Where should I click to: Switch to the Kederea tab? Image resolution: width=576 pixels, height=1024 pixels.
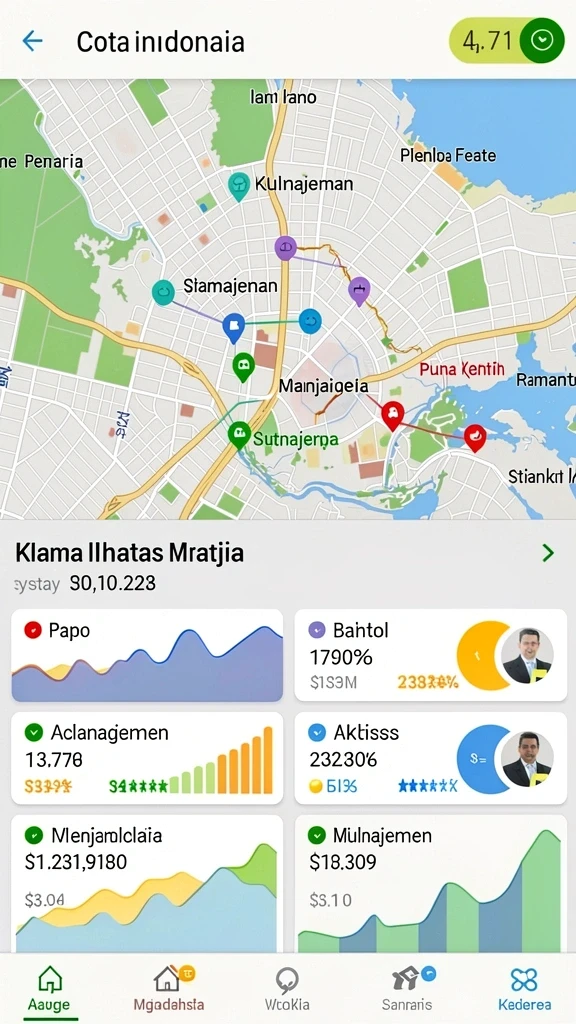tap(524, 989)
